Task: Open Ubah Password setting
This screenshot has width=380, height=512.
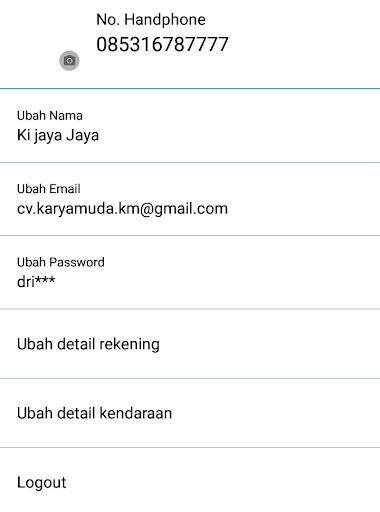Action: (190, 273)
